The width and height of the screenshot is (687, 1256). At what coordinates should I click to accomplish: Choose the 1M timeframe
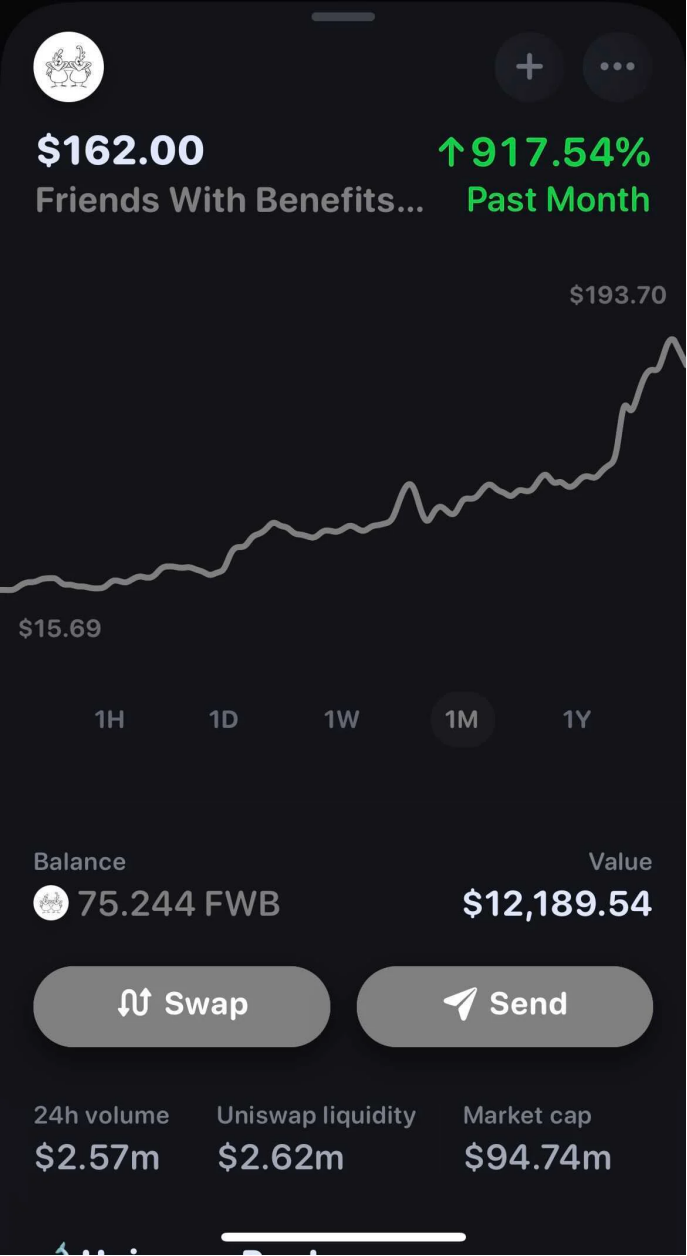[462, 719]
